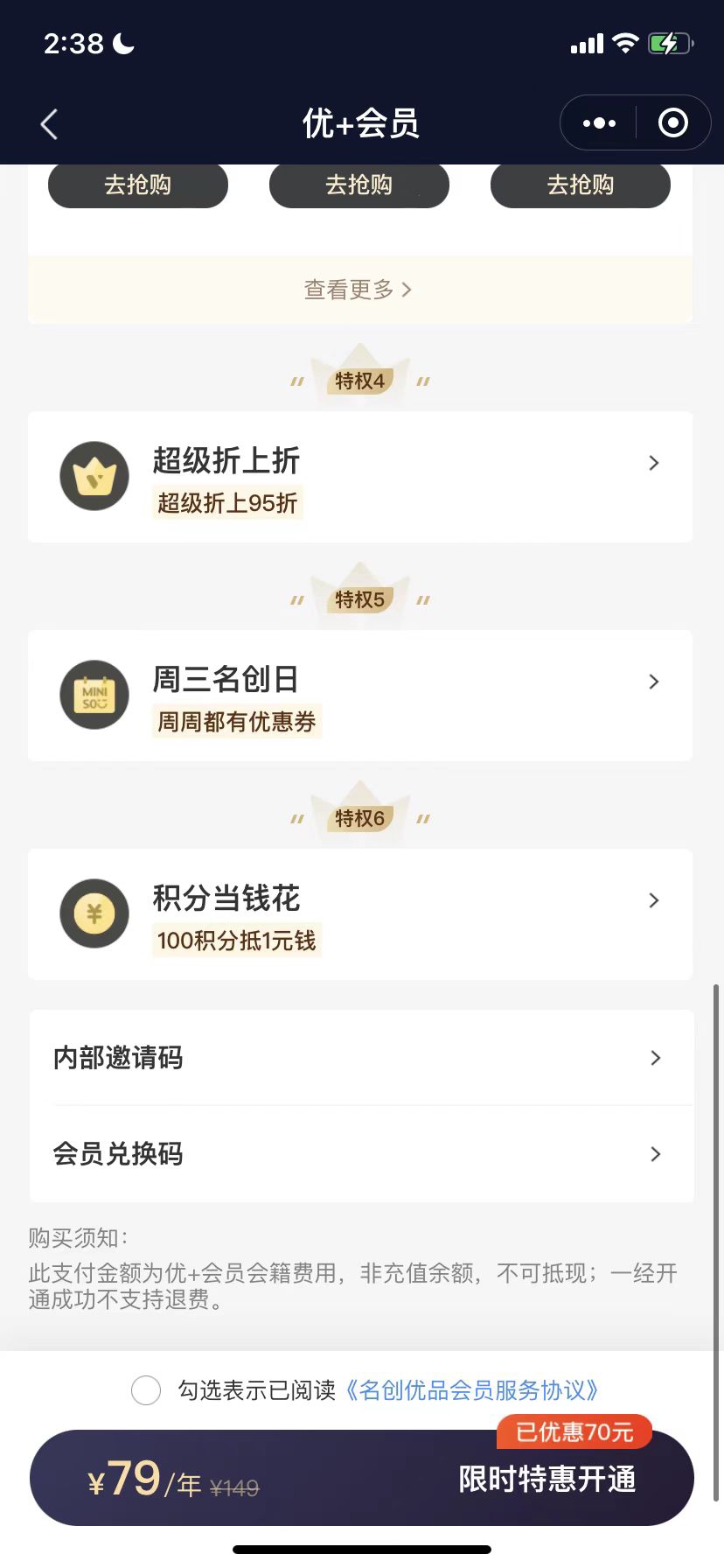
Task: Close the mini program via the circle icon
Action: pyautogui.click(x=672, y=123)
